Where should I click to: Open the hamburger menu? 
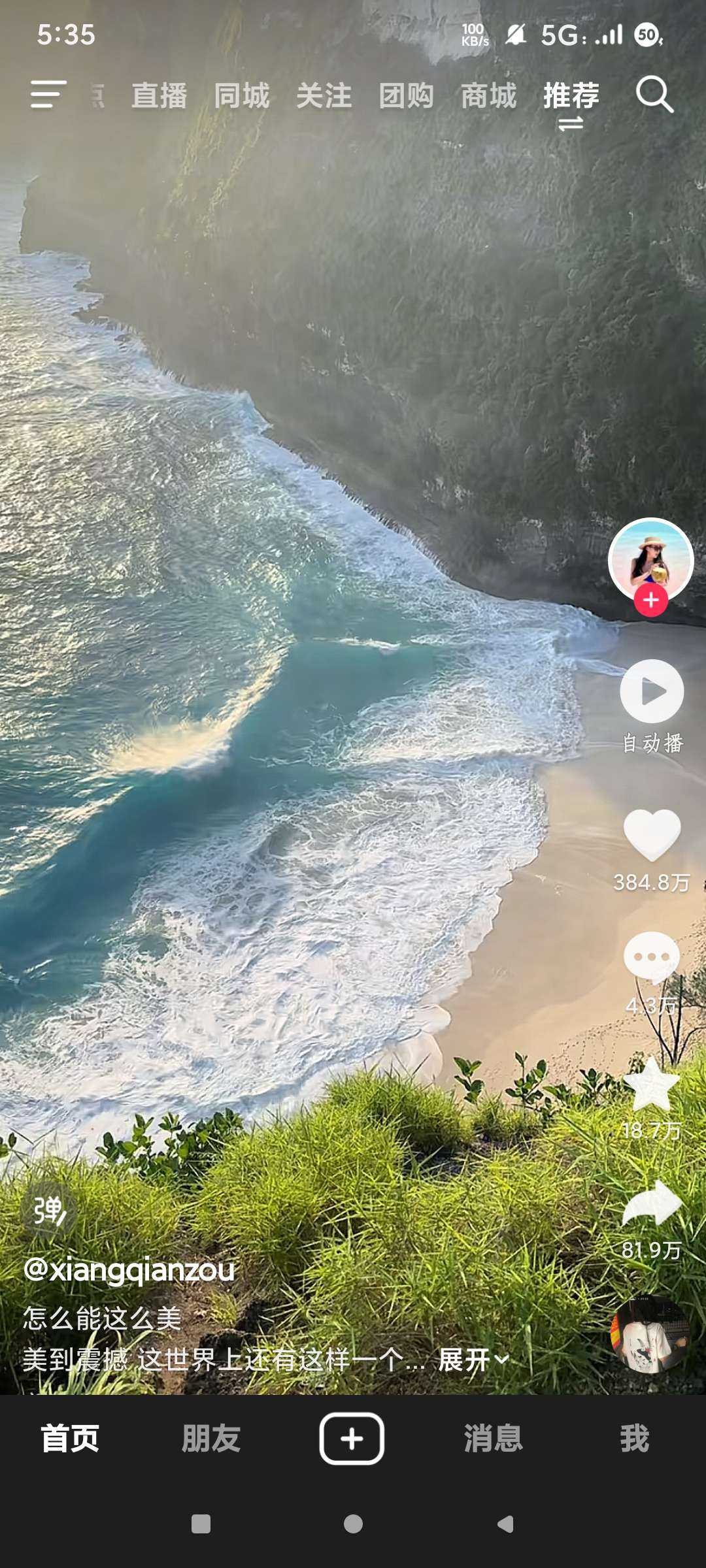[x=48, y=95]
